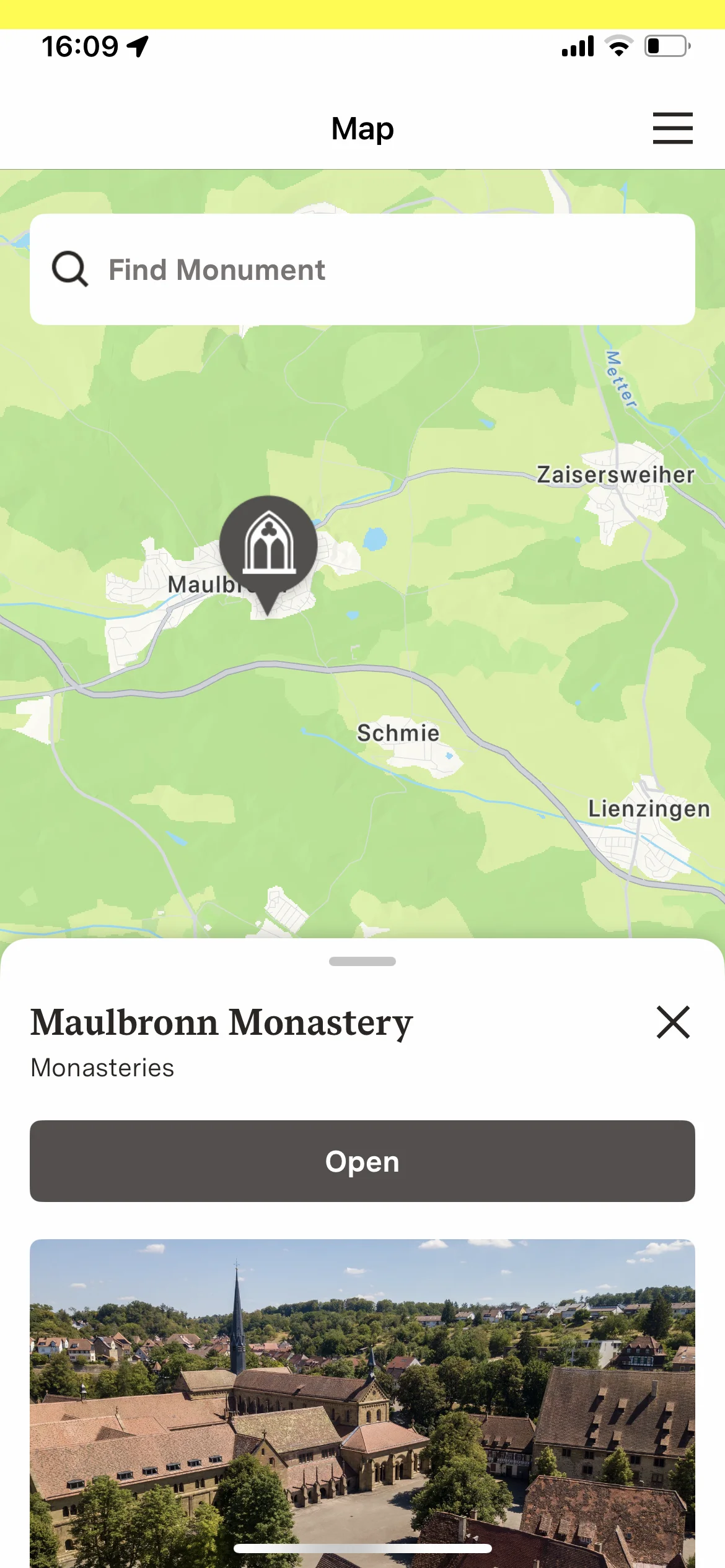Image resolution: width=725 pixels, height=1568 pixels.
Task: Open the hamburger menu
Action: point(672,128)
